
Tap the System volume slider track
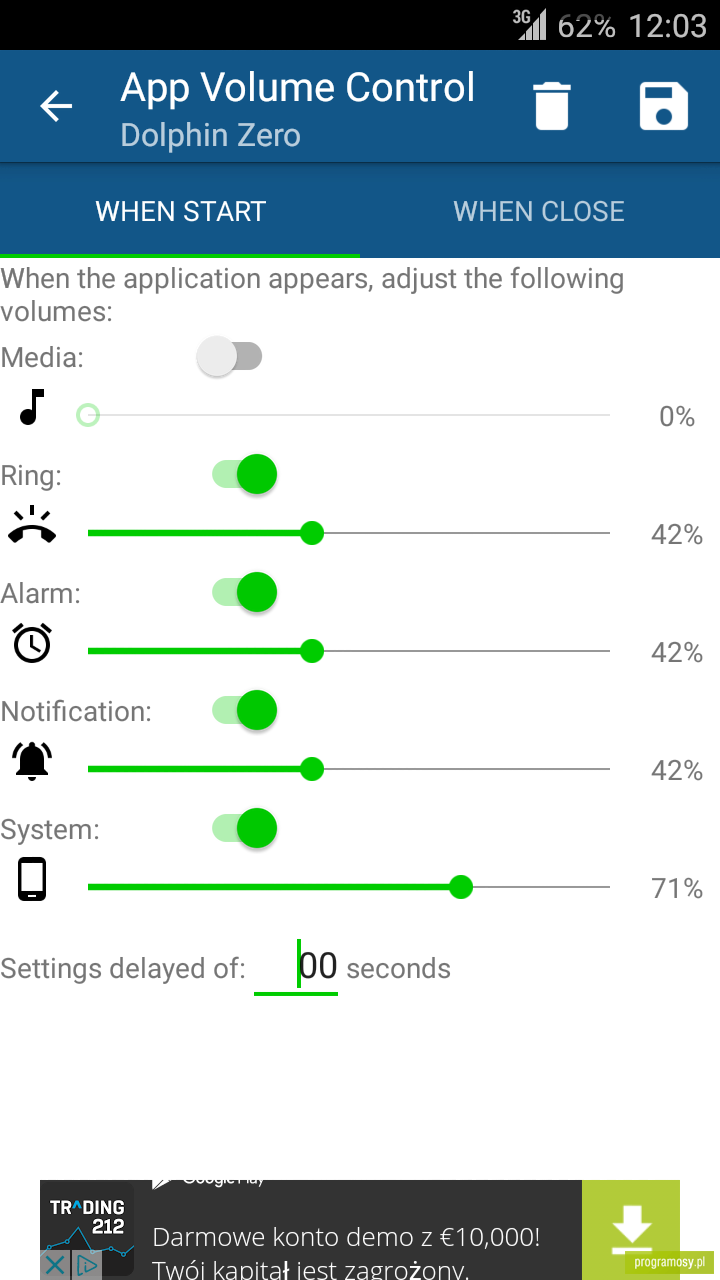click(349, 887)
